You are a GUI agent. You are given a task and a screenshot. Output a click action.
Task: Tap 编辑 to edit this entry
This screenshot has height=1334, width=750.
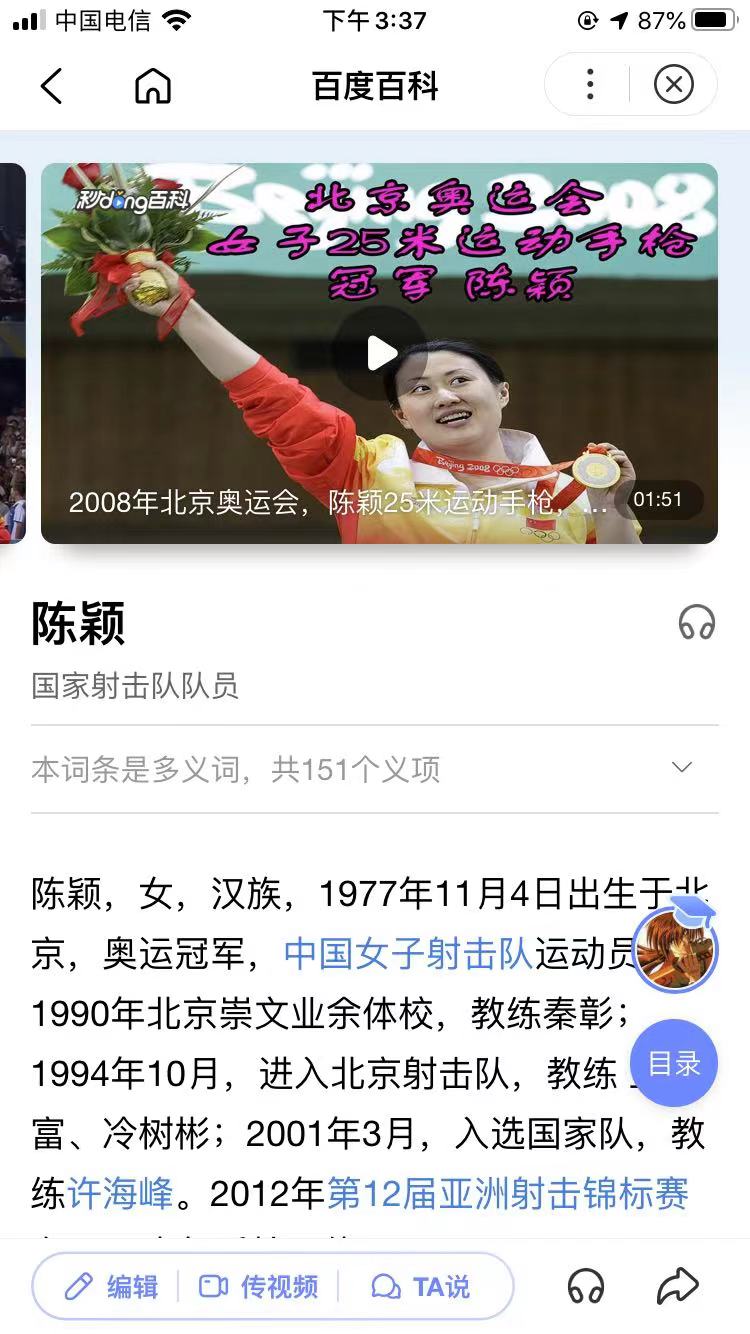click(112, 1287)
